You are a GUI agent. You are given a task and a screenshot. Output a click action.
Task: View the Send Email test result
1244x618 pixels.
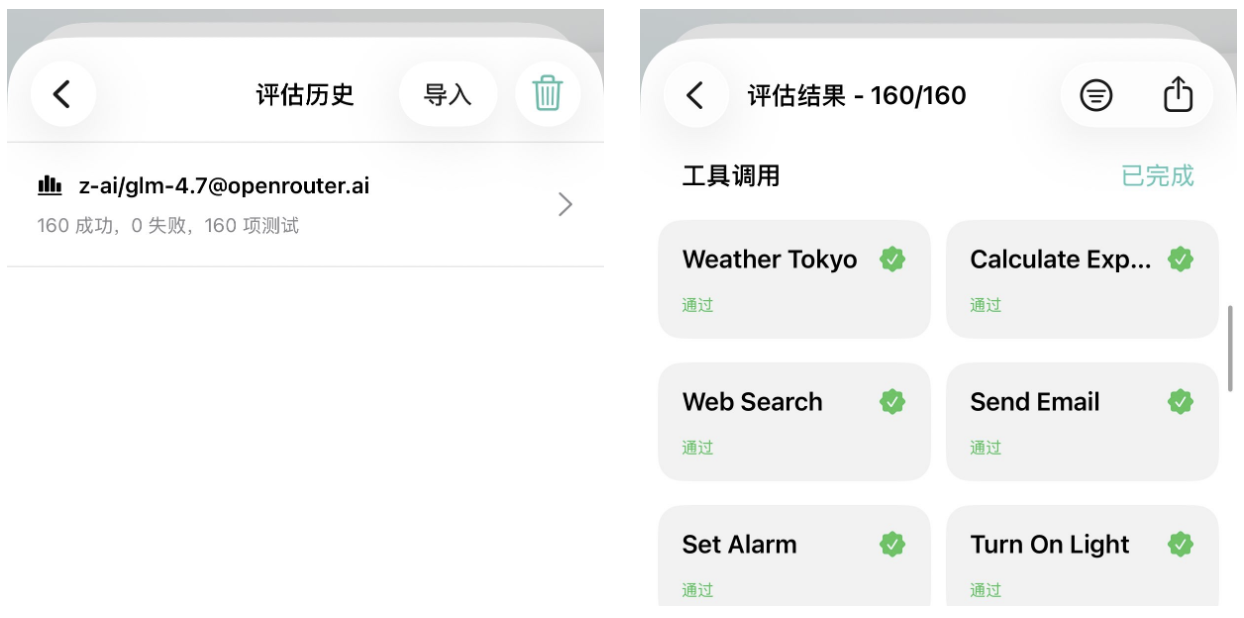[1081, 421]
